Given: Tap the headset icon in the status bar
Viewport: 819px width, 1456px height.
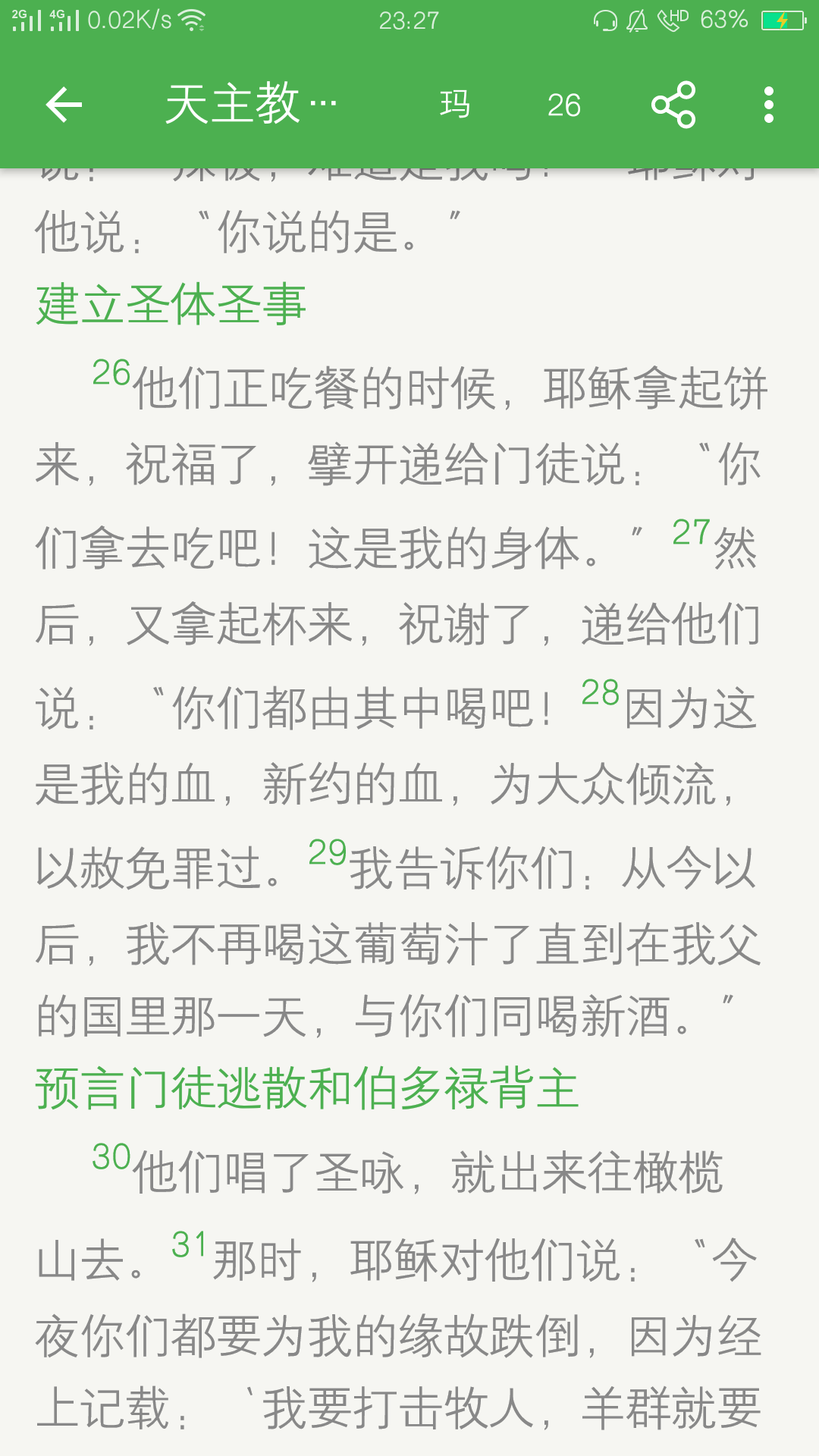Looking at the screenshot, I should (604, 20).
